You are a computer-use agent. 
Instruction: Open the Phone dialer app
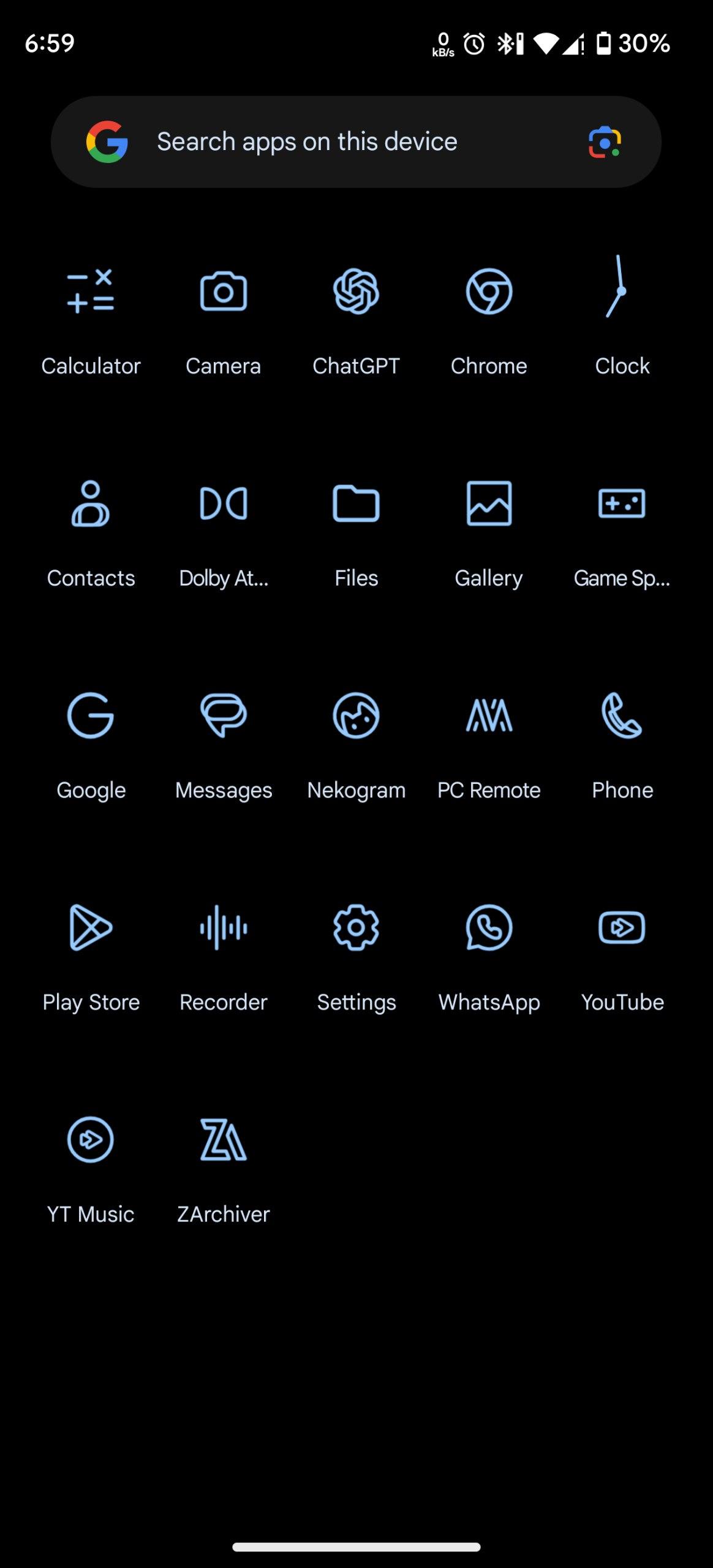pos(621,715)
